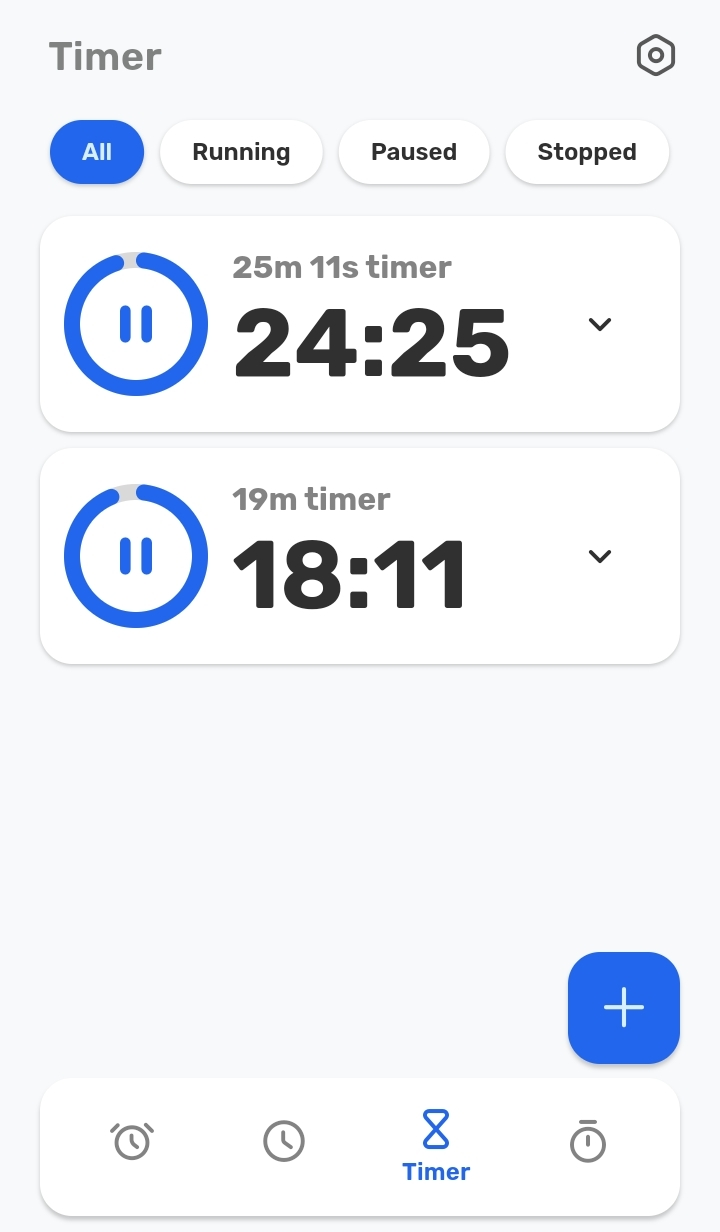Go to the clock tab
This screenshot has width=720, height=1232.
pyautogui.click(x=284, y=1141)
